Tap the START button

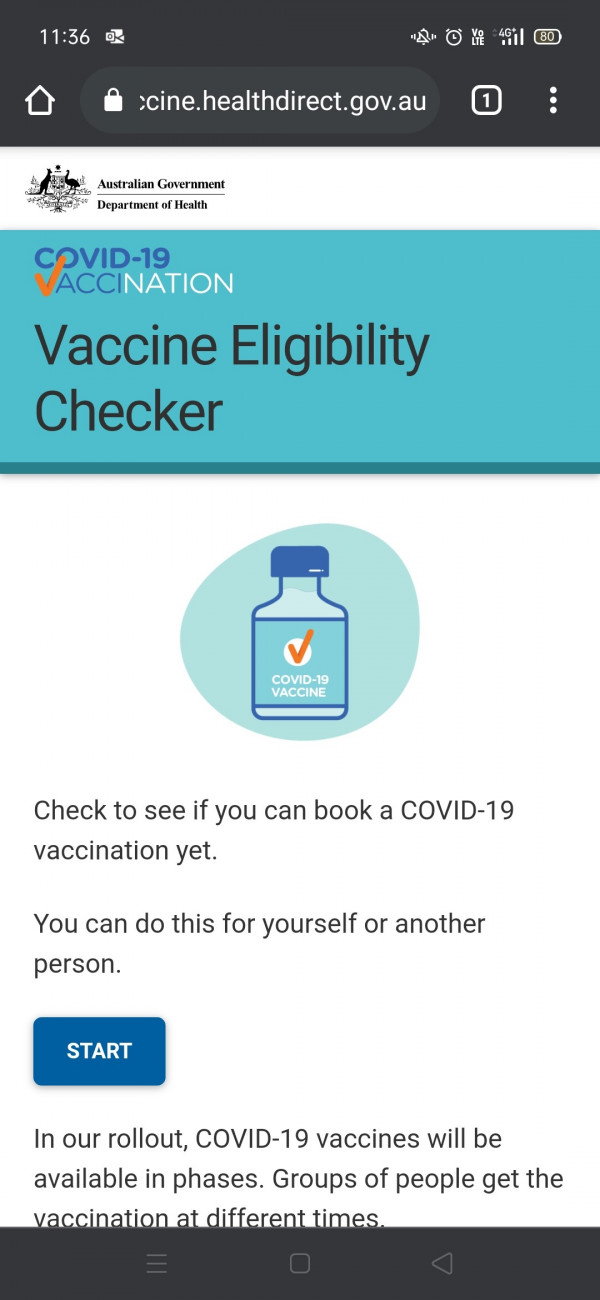tap(99, 1051)
